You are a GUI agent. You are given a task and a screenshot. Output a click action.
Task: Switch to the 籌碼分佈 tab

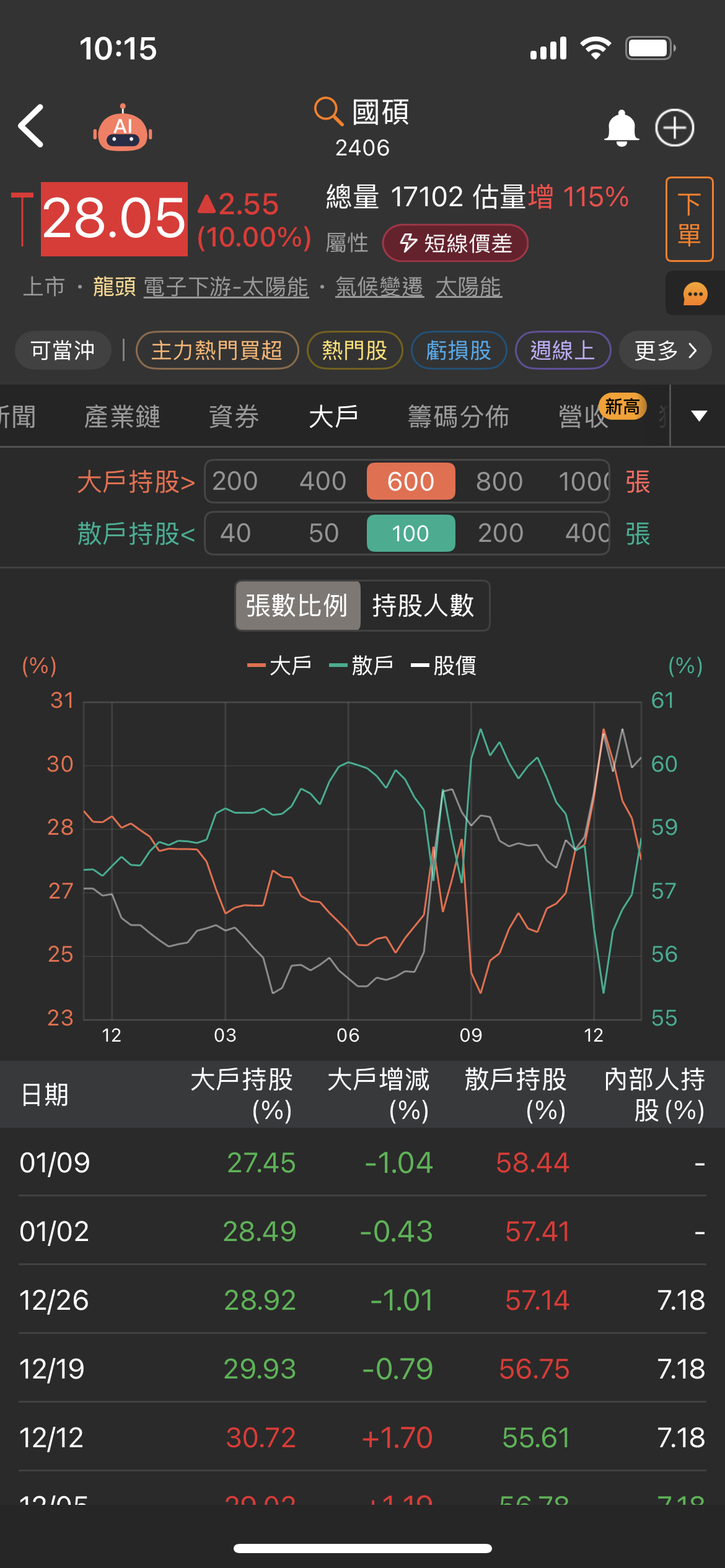[459, 416]
